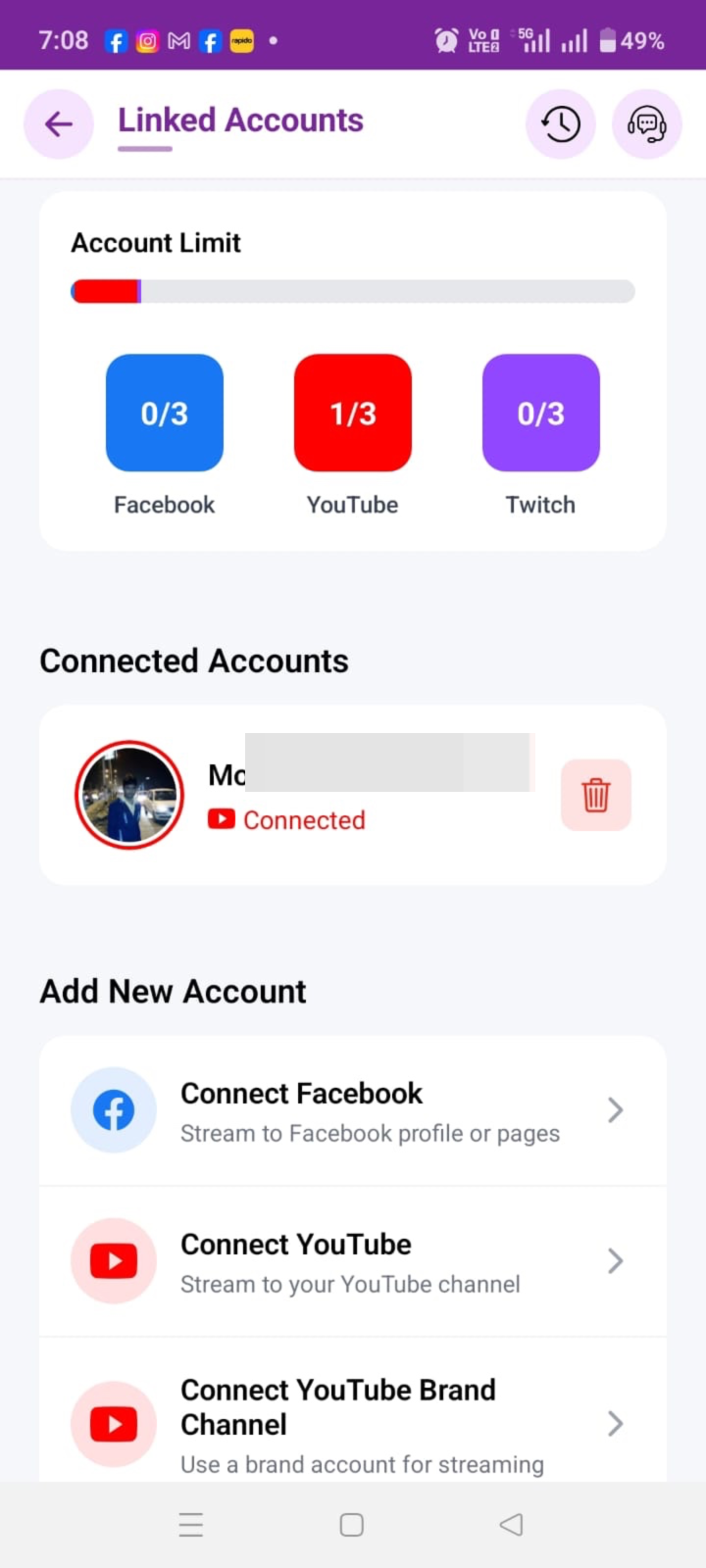Open recent apps from navigation bar
Viewport: 706px width, 1568px height.
[191, 1525]
